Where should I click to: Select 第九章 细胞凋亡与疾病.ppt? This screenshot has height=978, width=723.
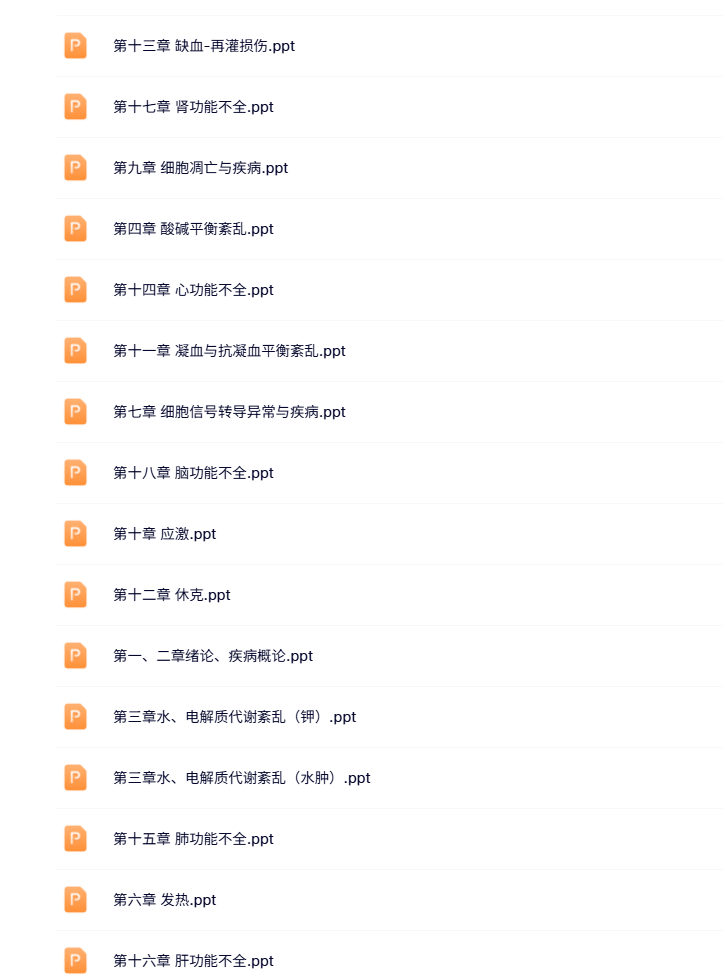pyautogui.click(x=200, y=168)
